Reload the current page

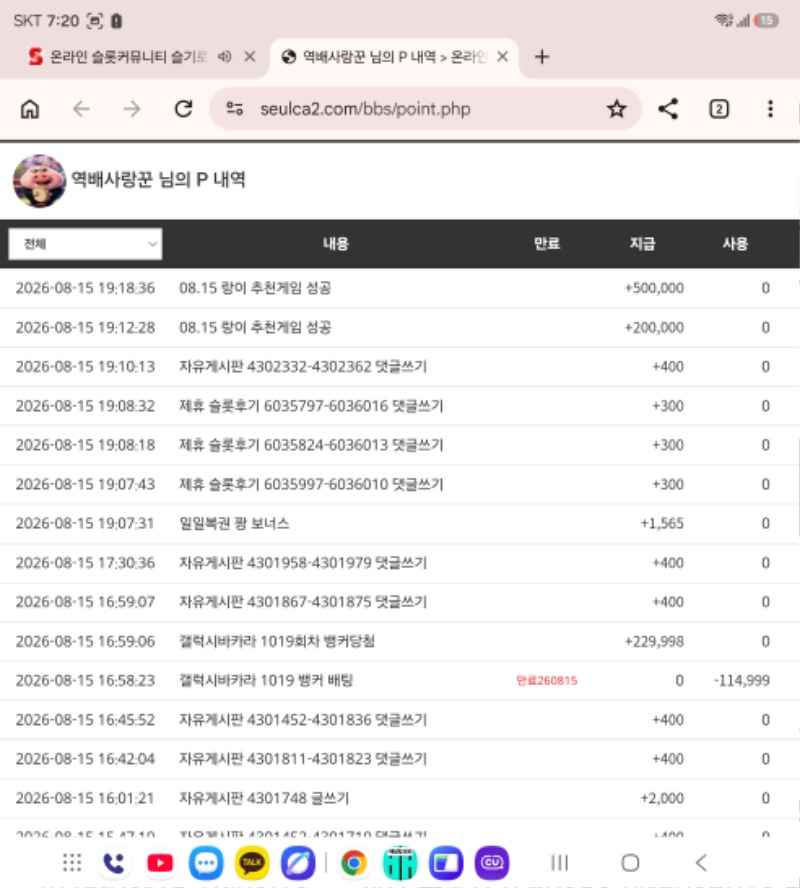click(x=183, y=109)
